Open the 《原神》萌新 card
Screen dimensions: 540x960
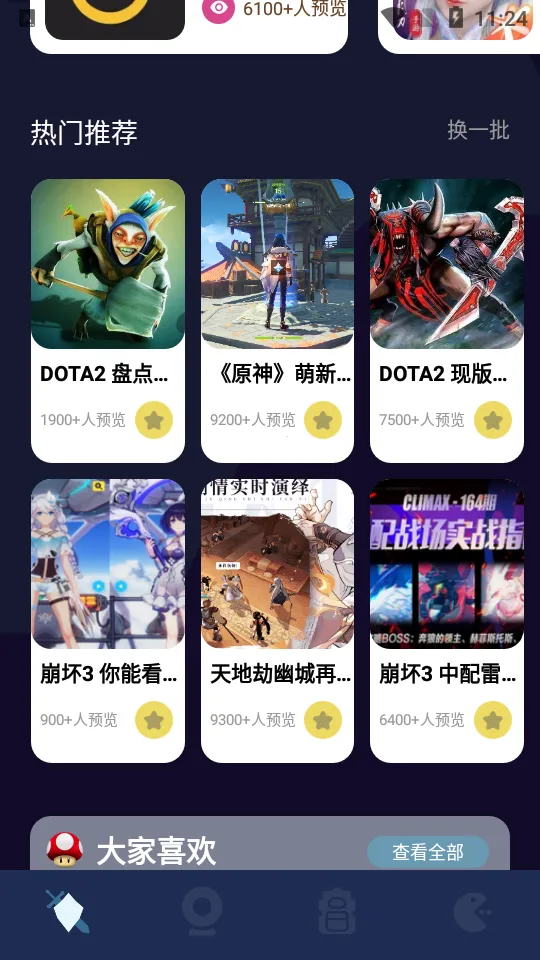277,320
